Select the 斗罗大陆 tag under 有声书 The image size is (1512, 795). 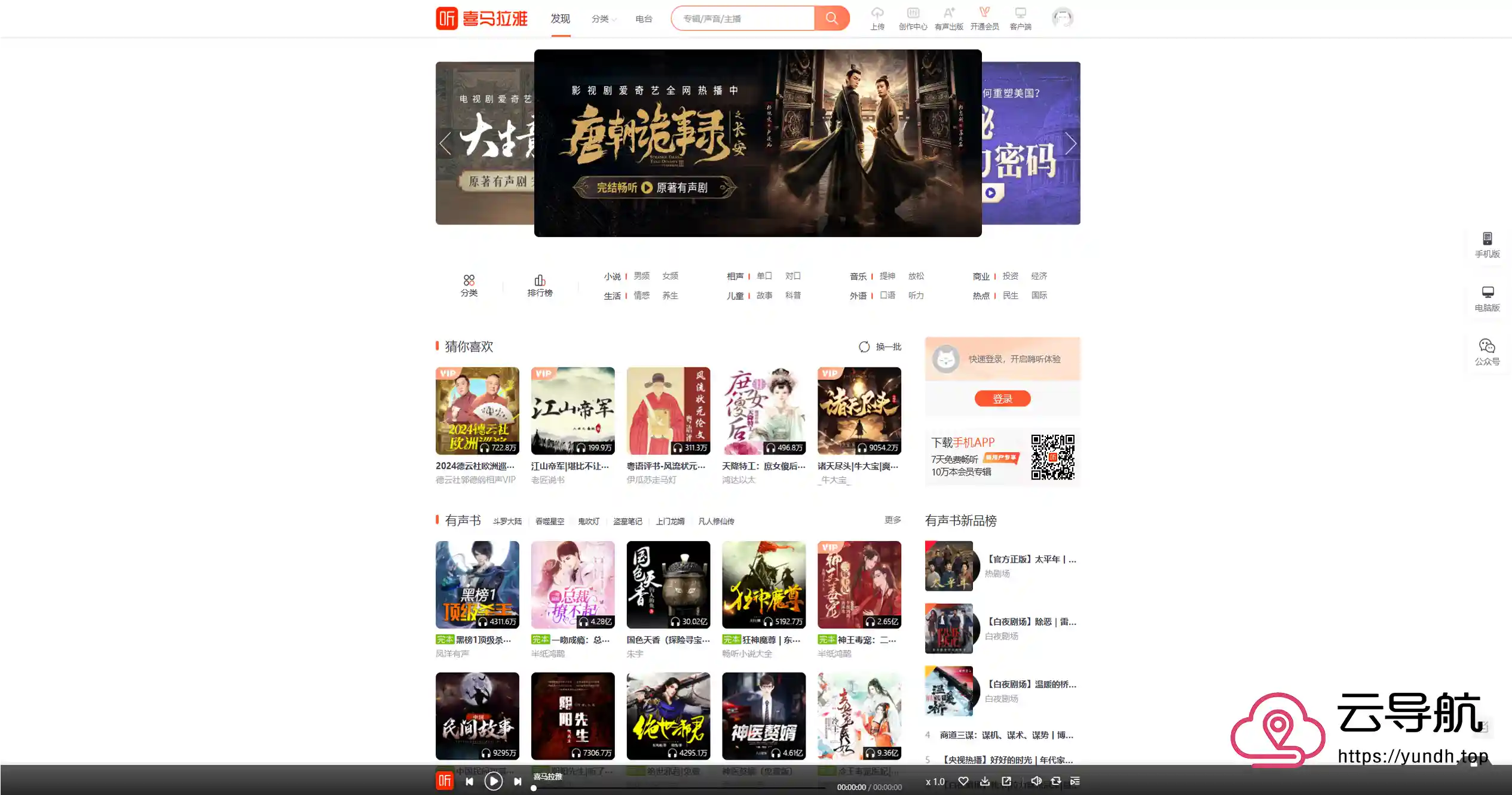(507, 521)
